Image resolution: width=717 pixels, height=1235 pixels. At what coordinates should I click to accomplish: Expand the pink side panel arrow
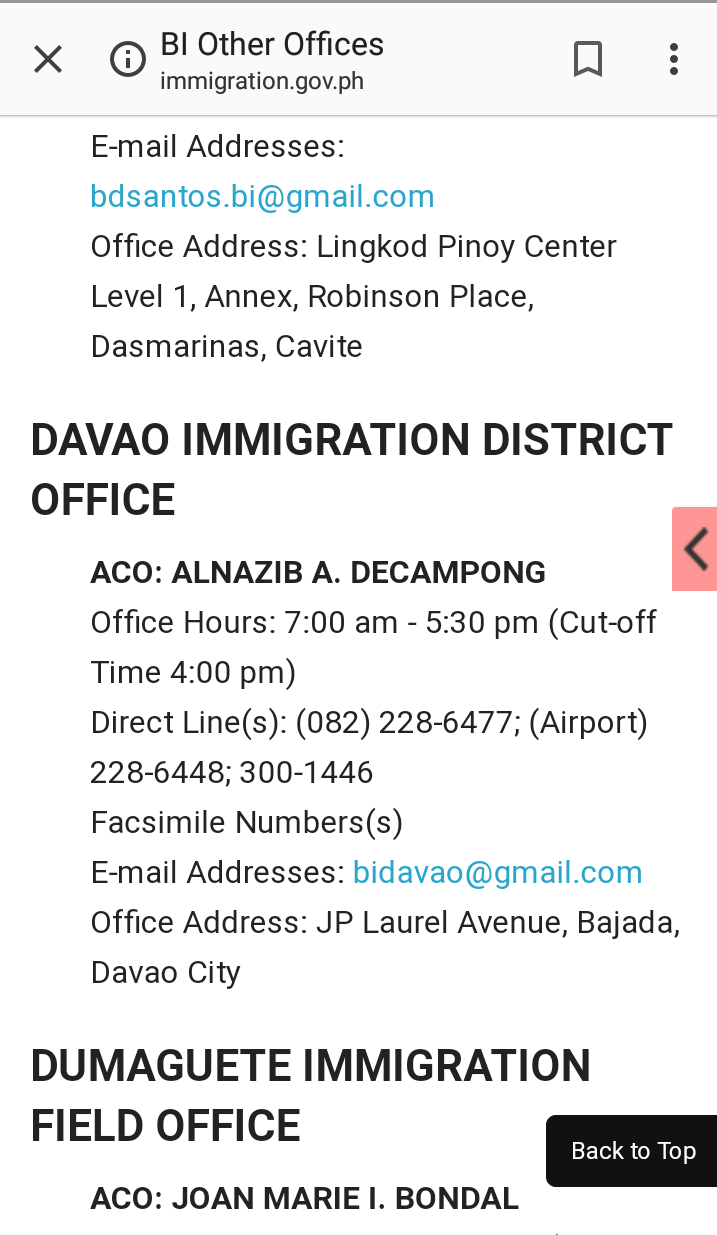tap(695, 549)
